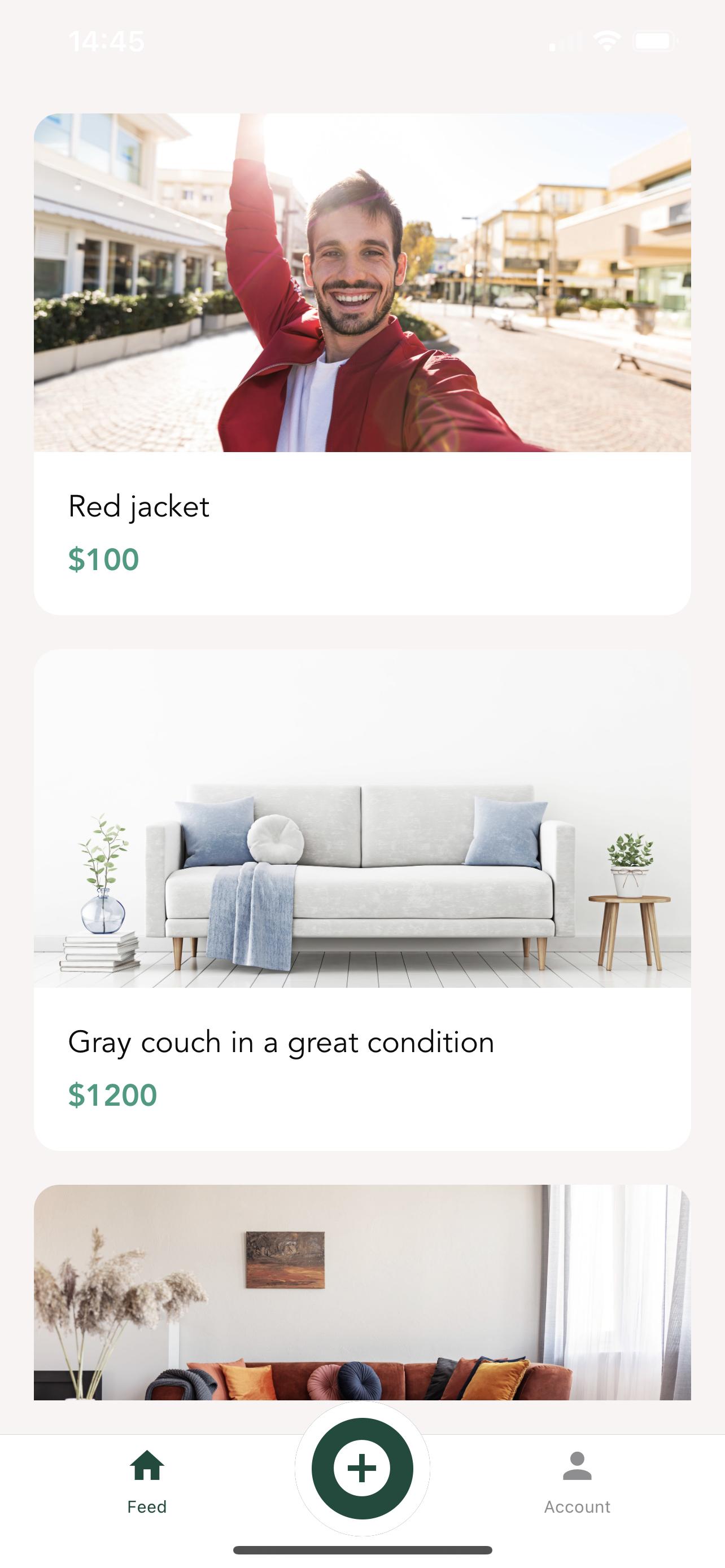Open the Red jacket listing

coord(362,364)
